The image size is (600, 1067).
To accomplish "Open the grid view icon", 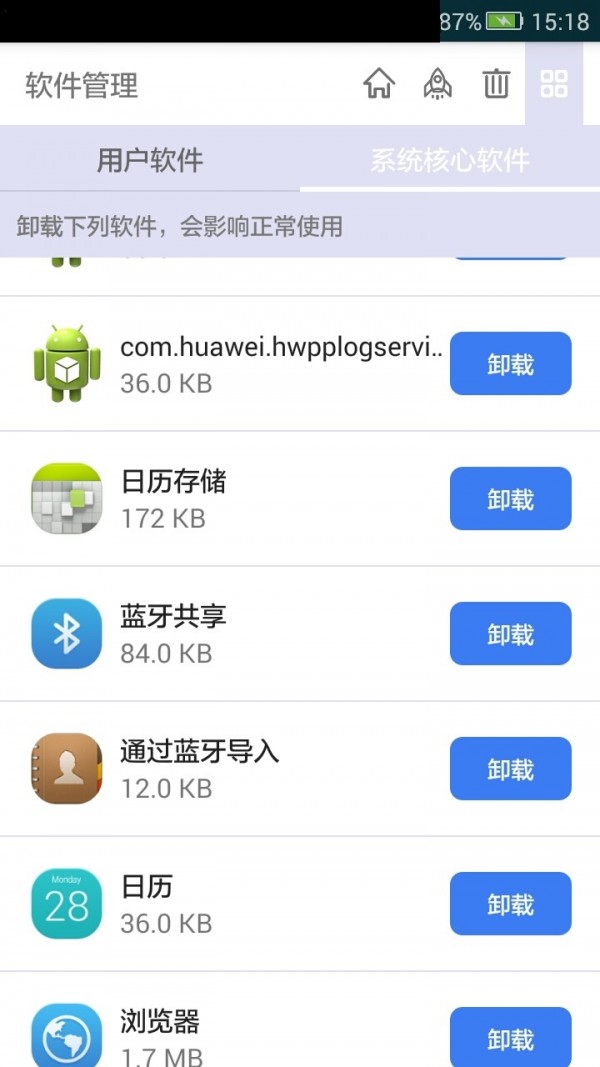I will [x=553, y=84].
